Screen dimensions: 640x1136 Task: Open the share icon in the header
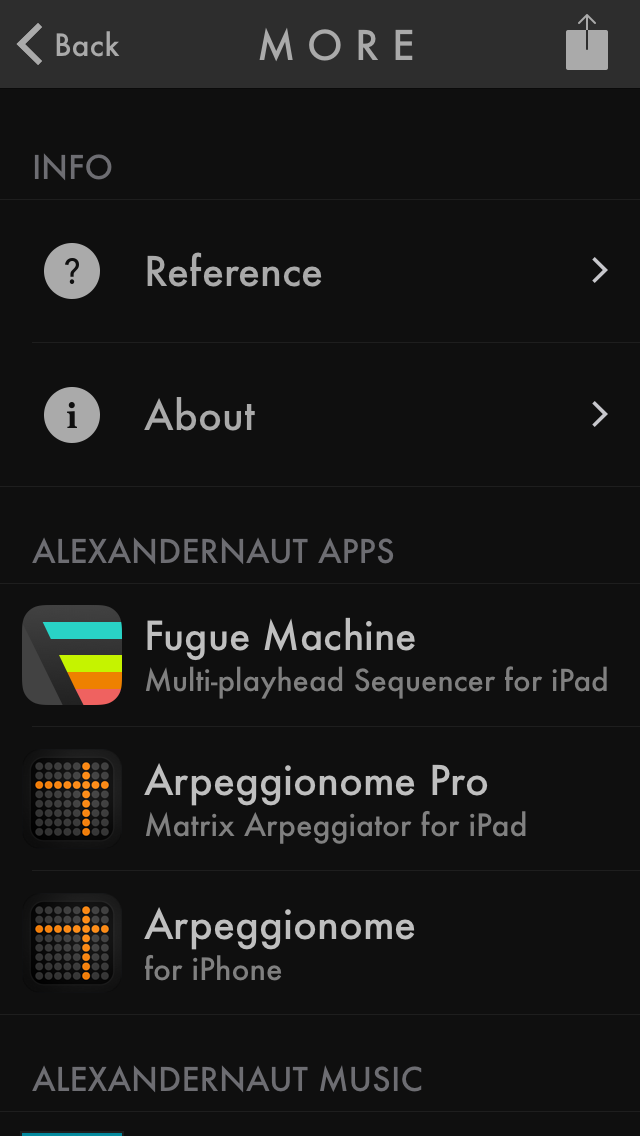click(x=587, y=44)
